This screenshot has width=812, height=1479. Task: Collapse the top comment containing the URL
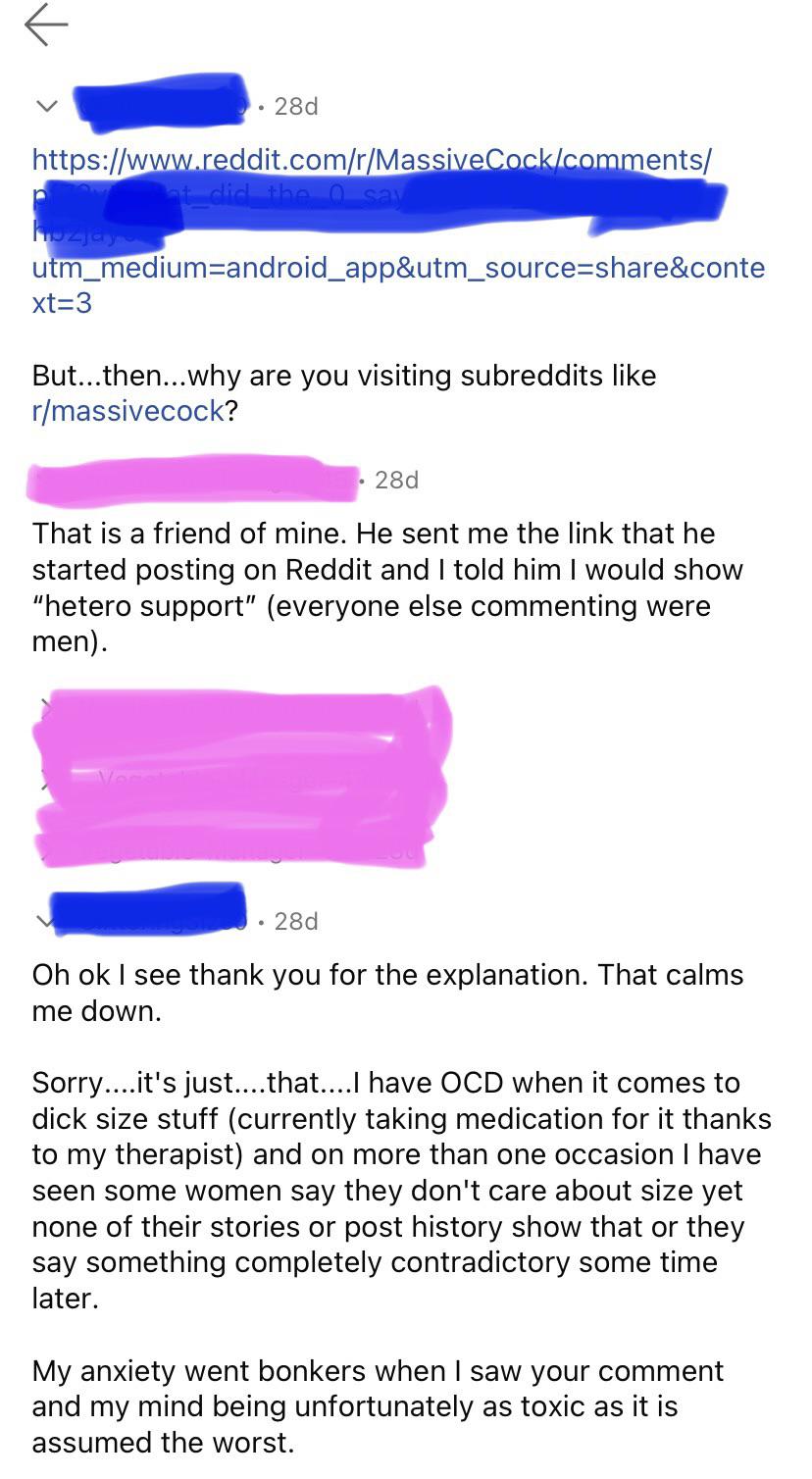[x=46, y=106]
